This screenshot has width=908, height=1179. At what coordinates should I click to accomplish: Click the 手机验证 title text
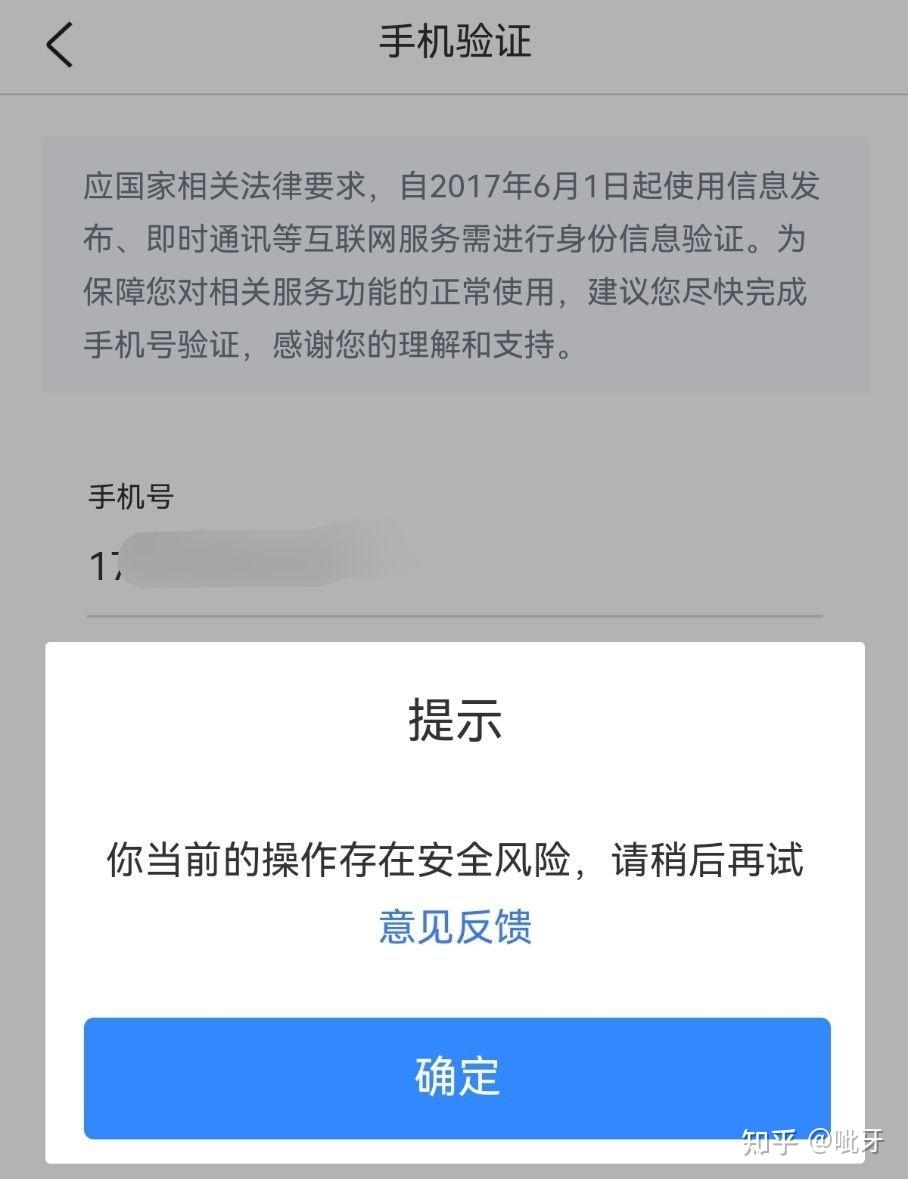(454, 42)
